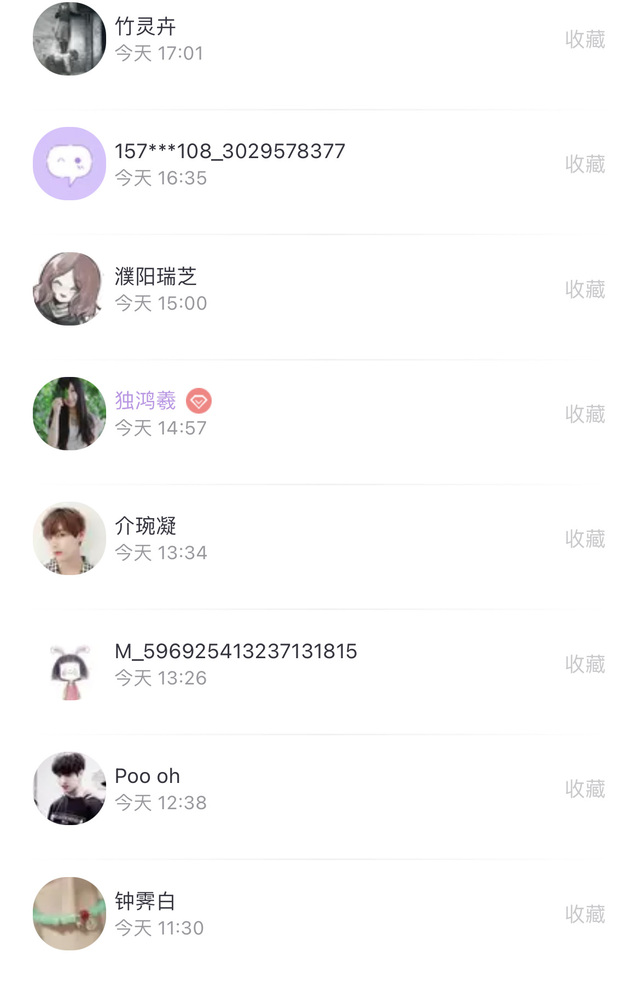
Task: View 介琬凝's profile picture
Action: click(69, 538)
